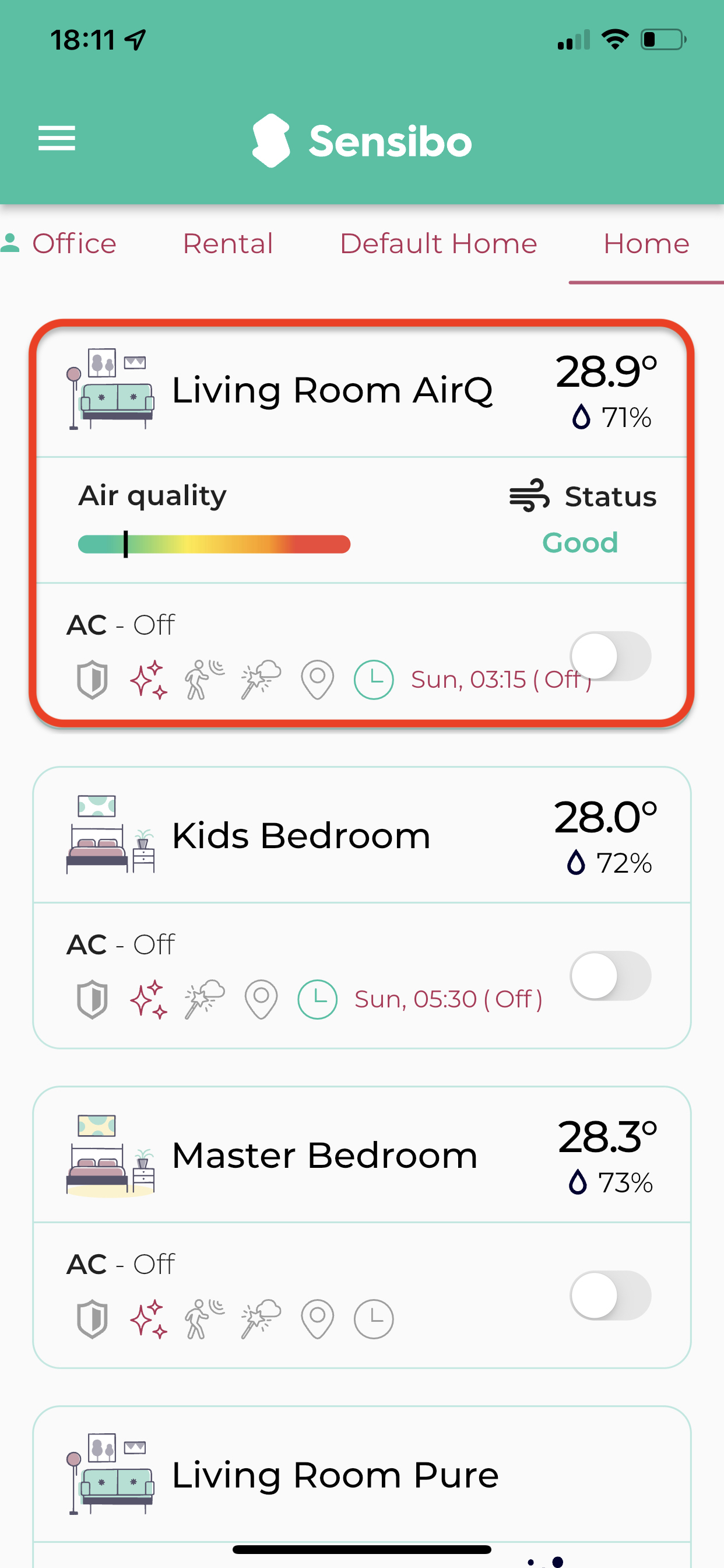Tap the motion sensor icon in Master Bedroom
The height and width of the screenshot is (1568, 724).
tap(205, 1318)
